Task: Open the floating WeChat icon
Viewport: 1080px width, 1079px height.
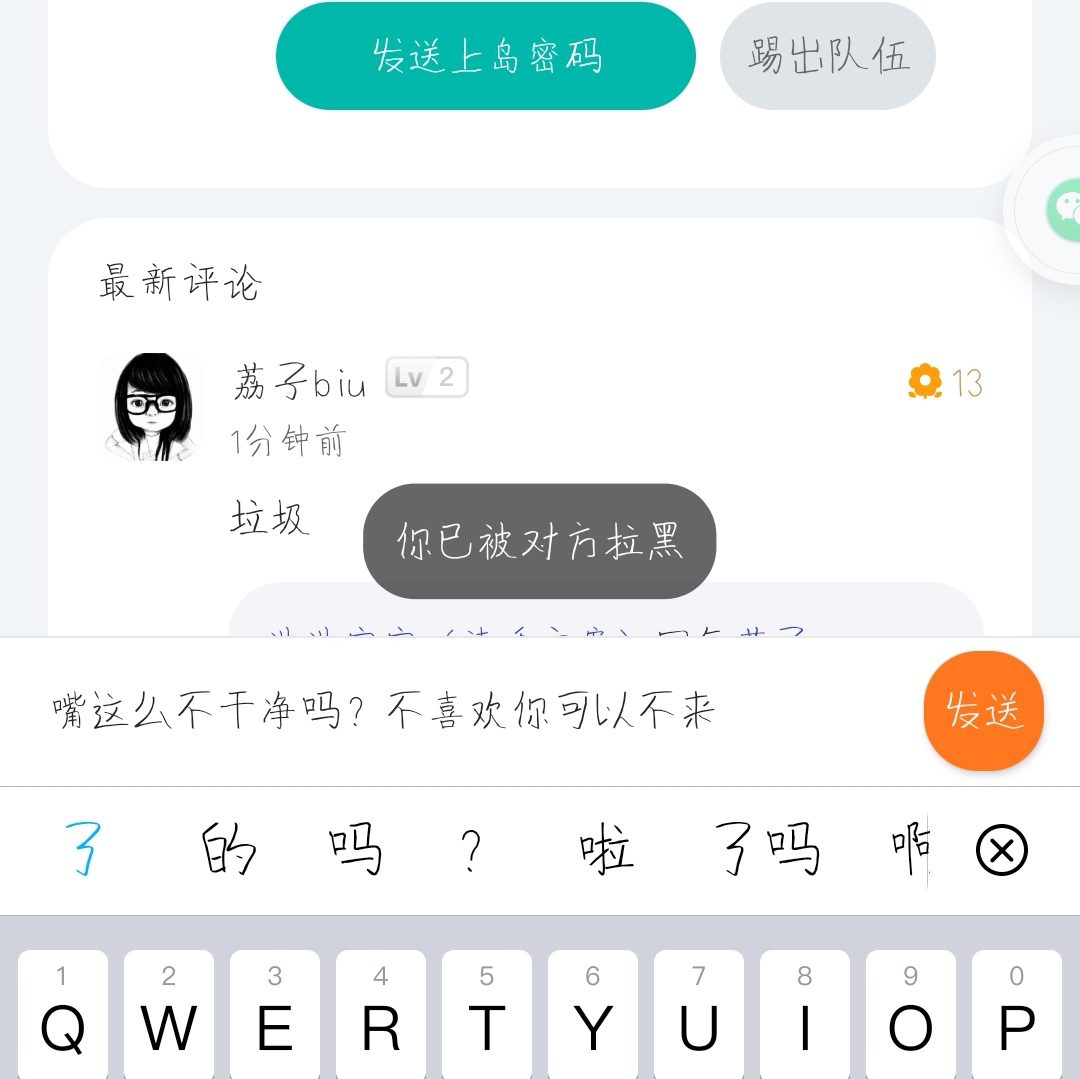Action: pos(1060,209)
